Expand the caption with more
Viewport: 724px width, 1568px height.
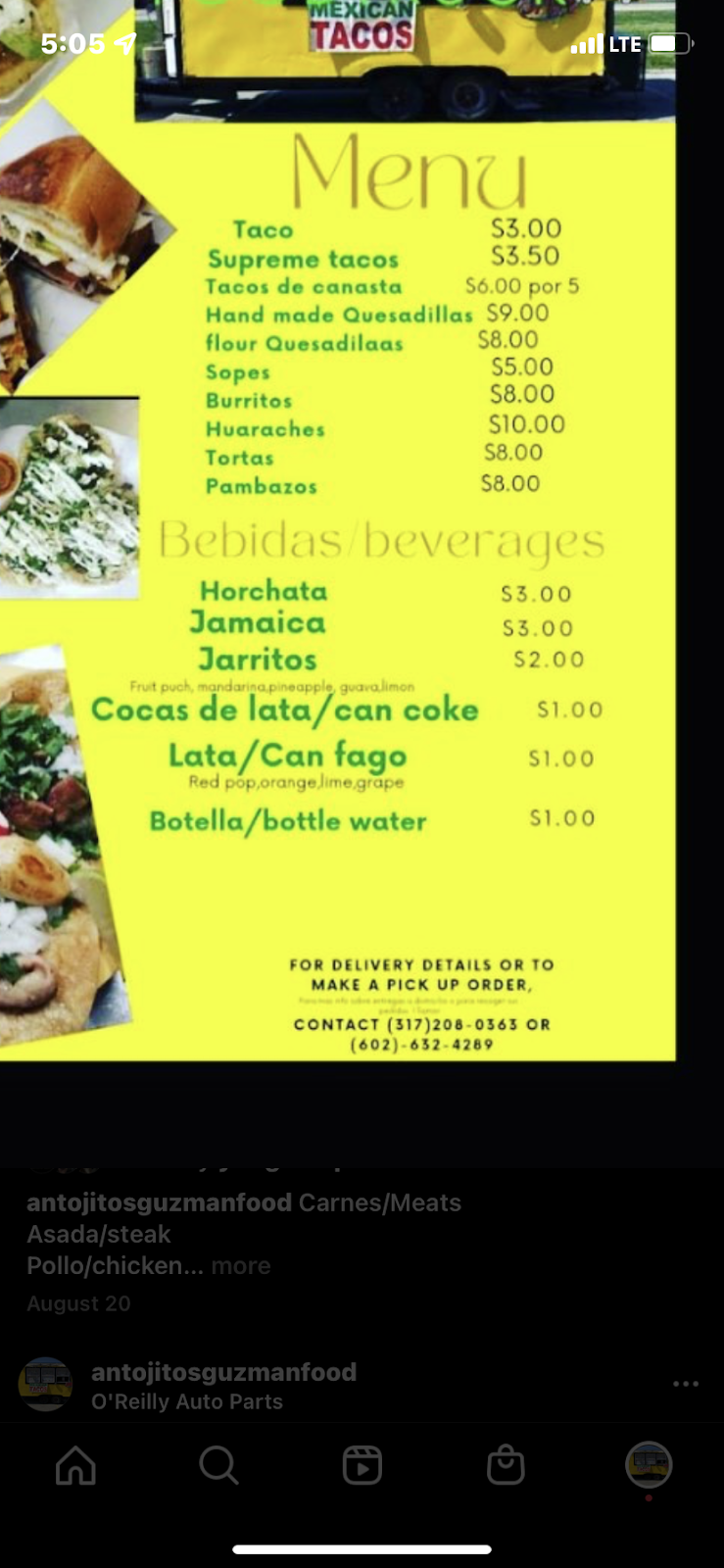[241, 1265]
